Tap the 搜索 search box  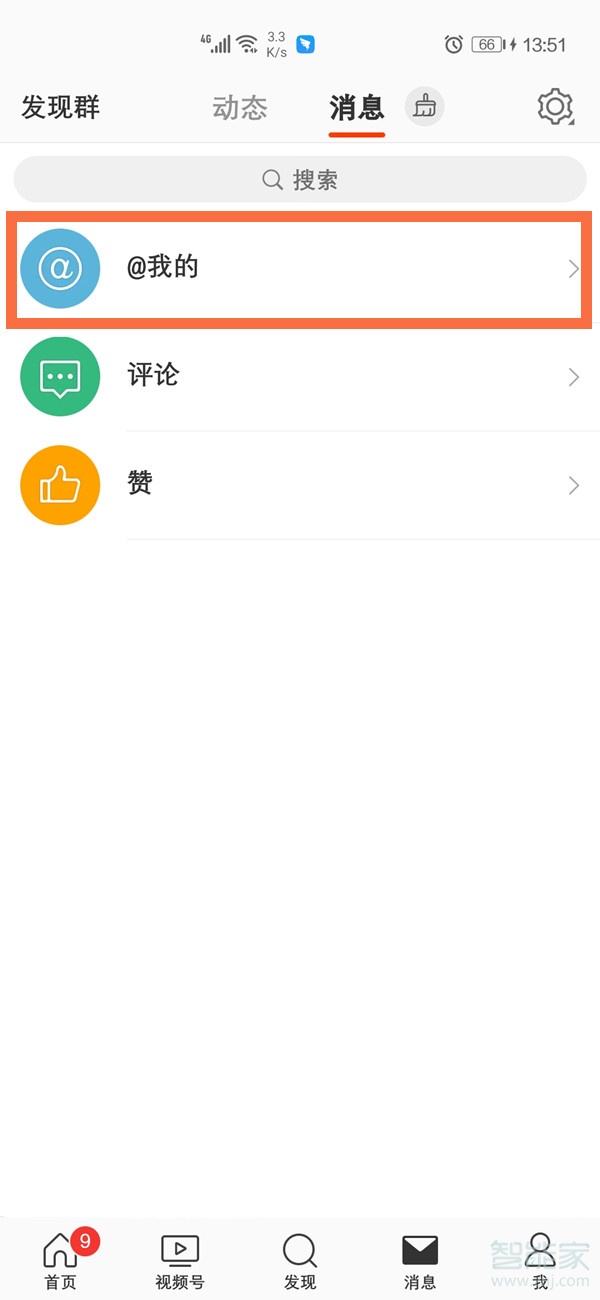point(300,180)
